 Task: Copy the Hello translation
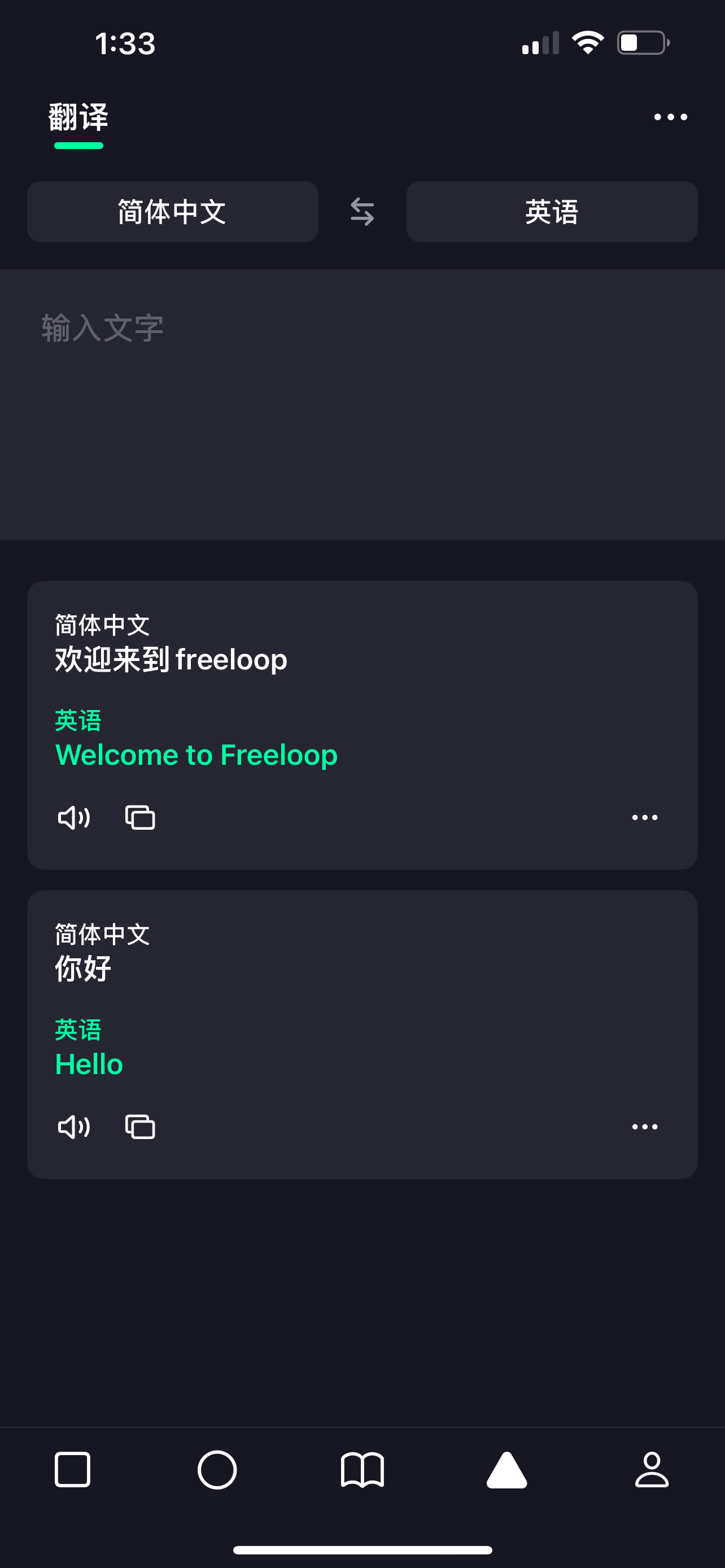[x=140, y=1127]
